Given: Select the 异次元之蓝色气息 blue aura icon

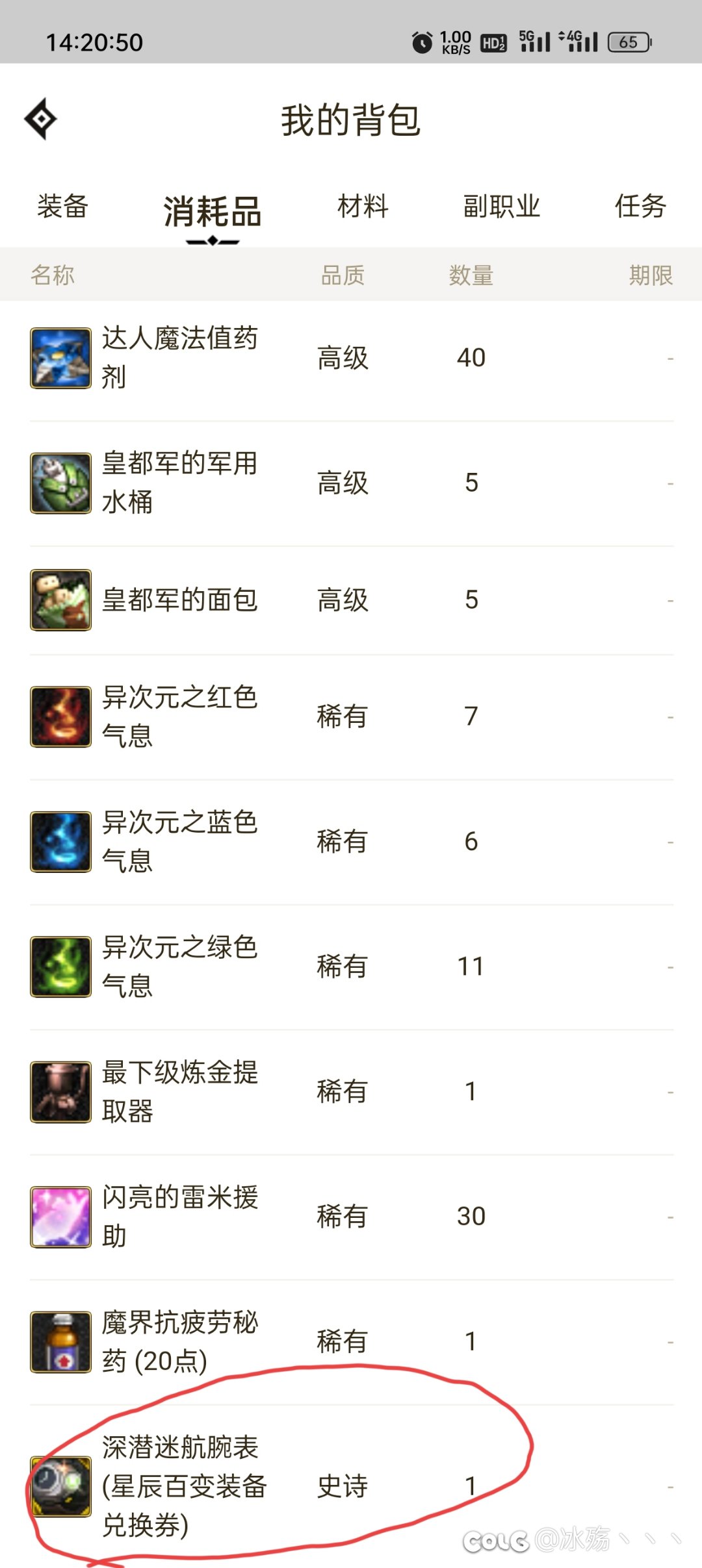Looking at the screenshot, I should click(60, 841).
